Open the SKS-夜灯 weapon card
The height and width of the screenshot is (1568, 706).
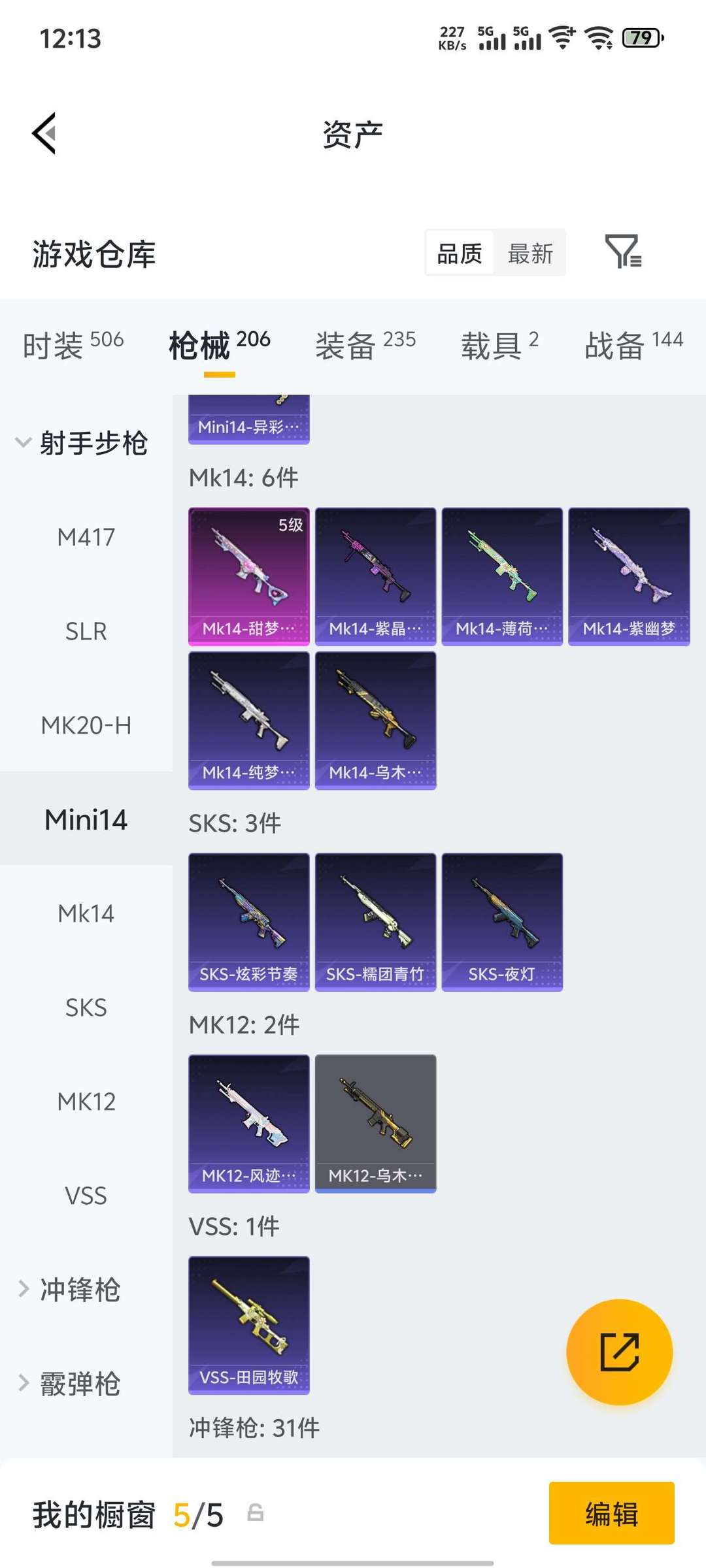coord(502,920)
